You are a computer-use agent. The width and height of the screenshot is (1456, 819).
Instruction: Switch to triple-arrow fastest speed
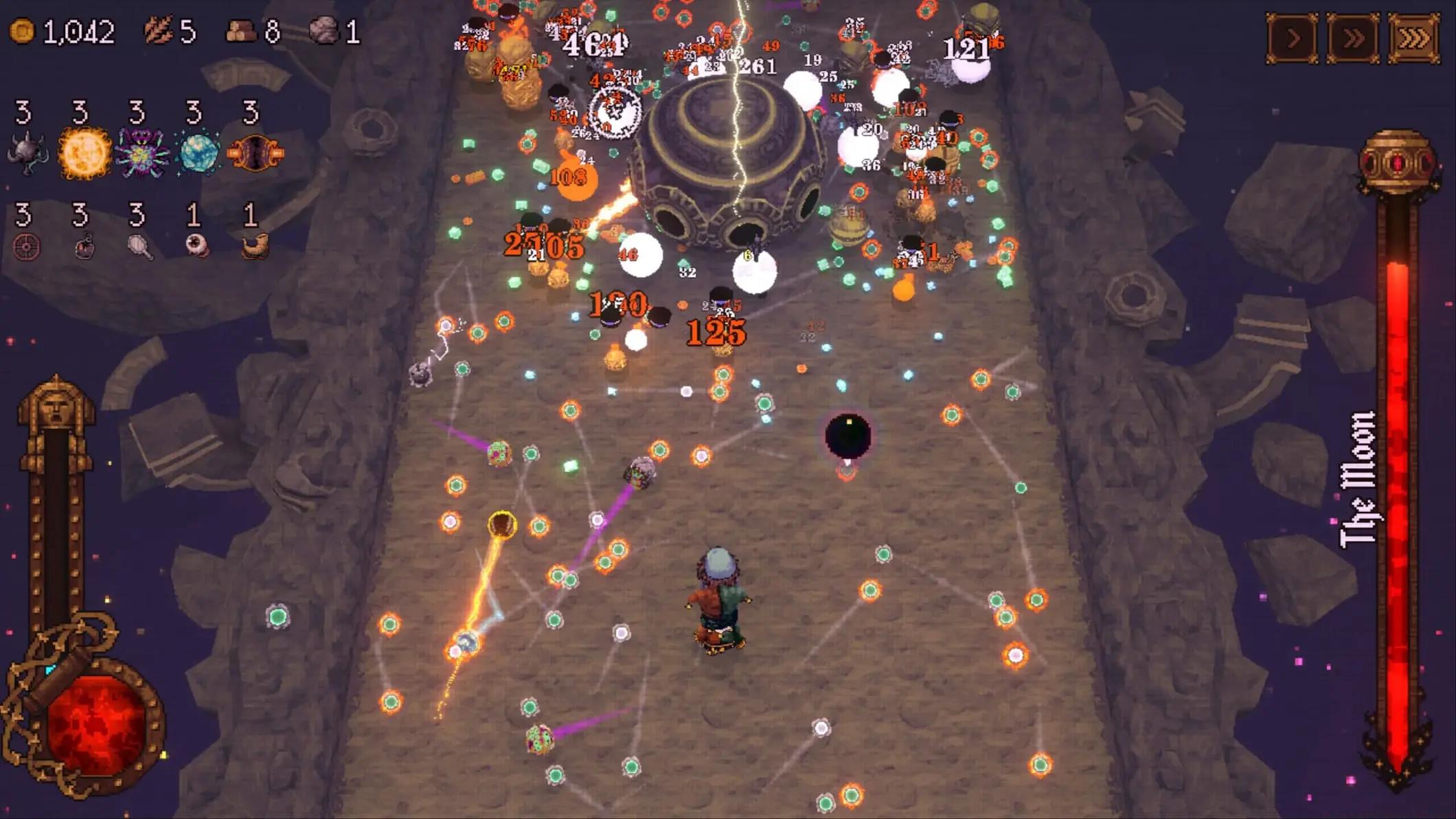[x=1414, y=38]
